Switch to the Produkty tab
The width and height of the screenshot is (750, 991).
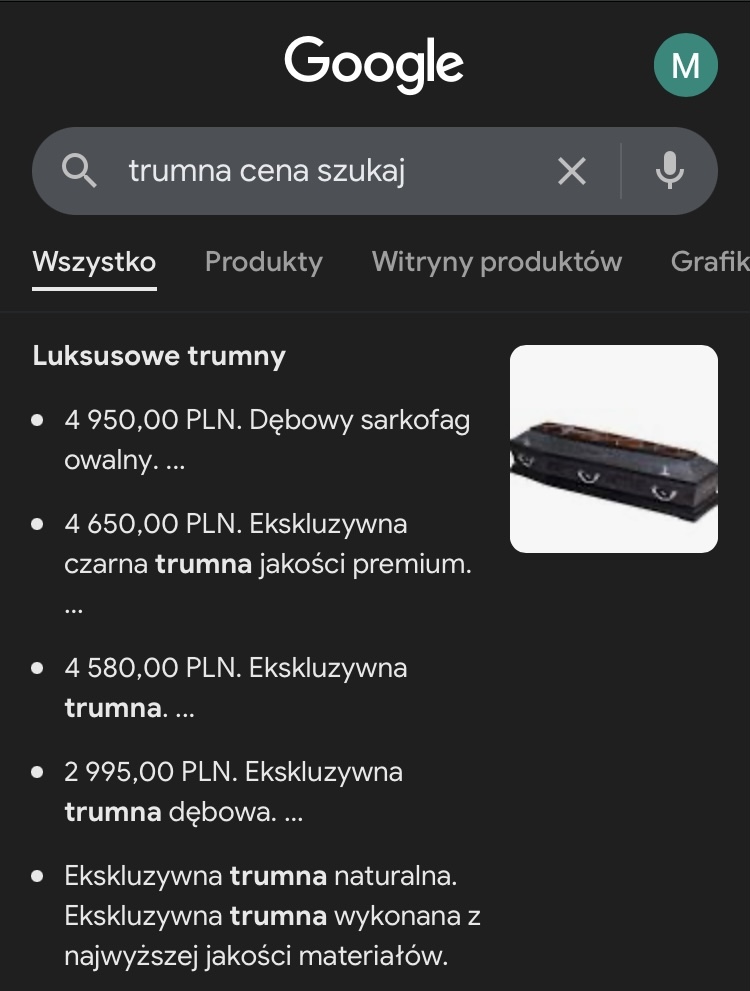[264, 263]
